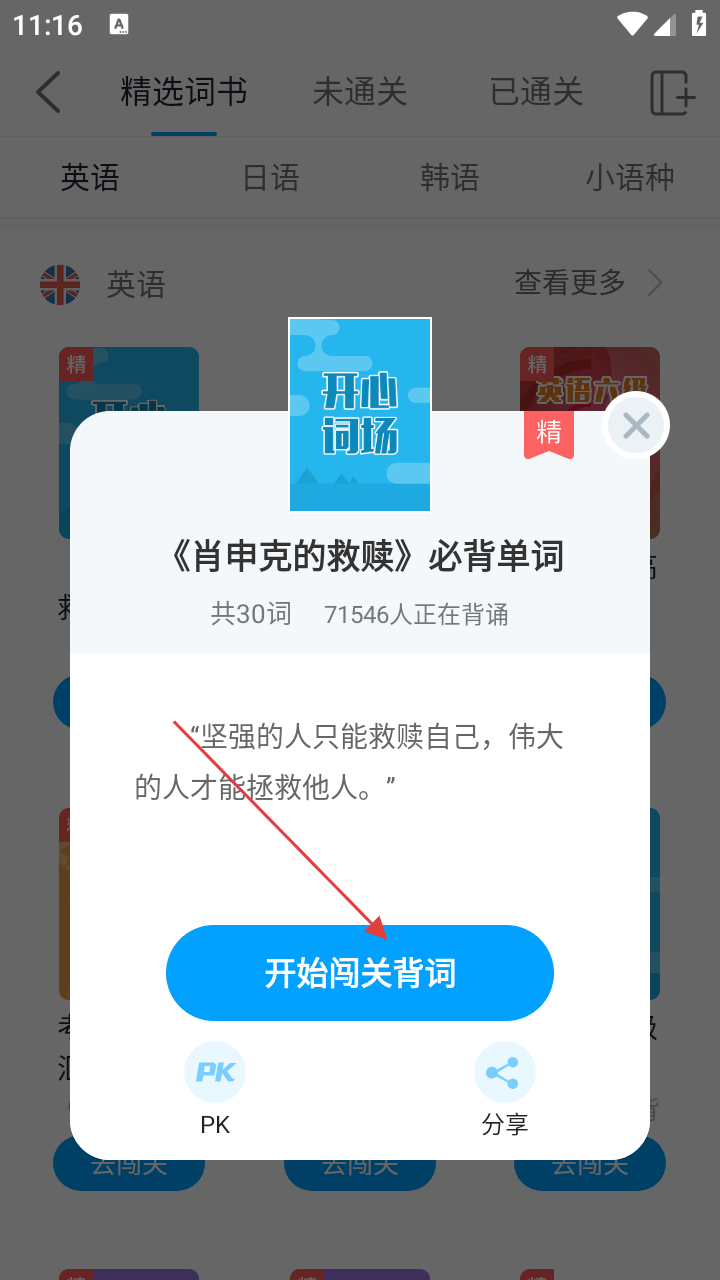The height and width of the screenshot is (1280, 720).
Task: Select the 精选词书 tab
Action: (x=184, y=93)
